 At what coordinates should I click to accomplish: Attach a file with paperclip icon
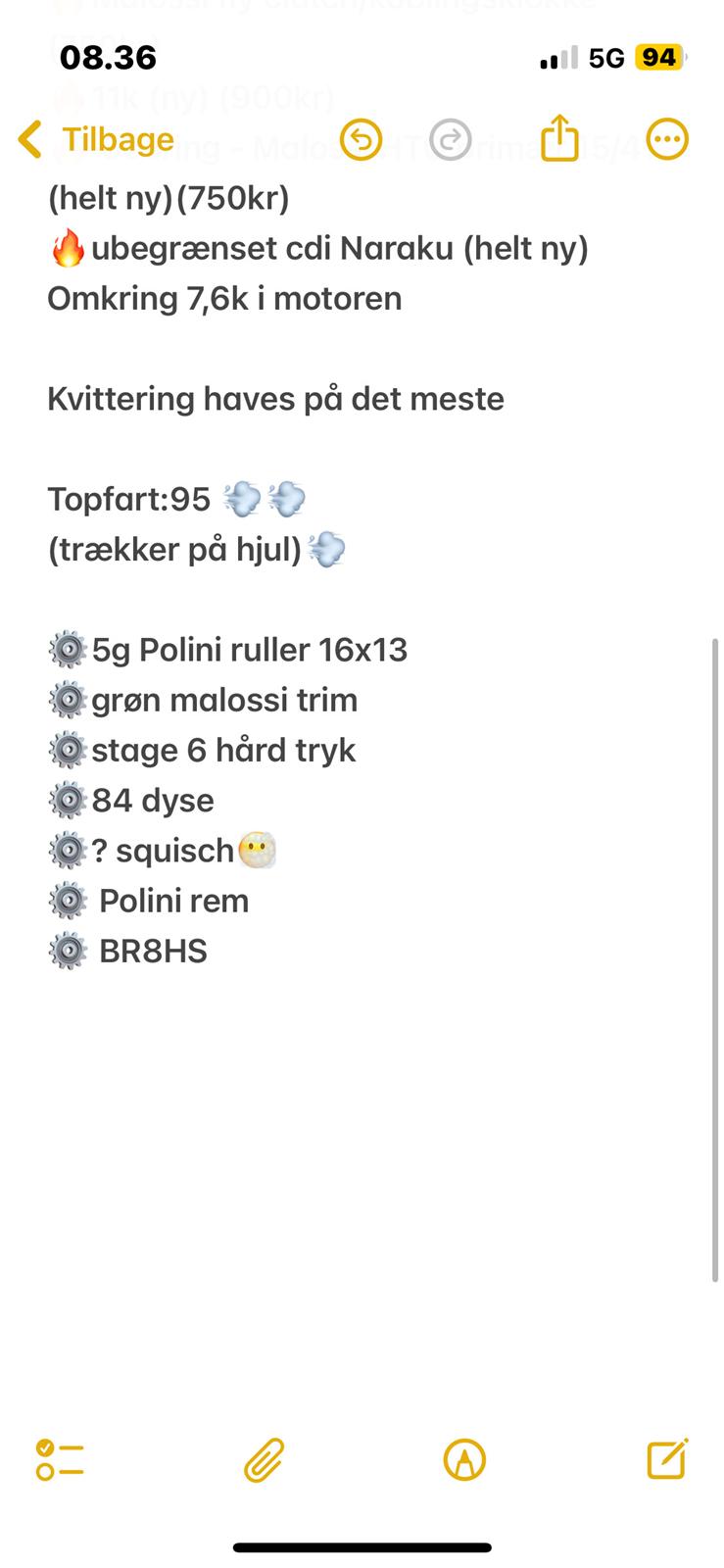pyautogui.click(x=264, y=1459)
